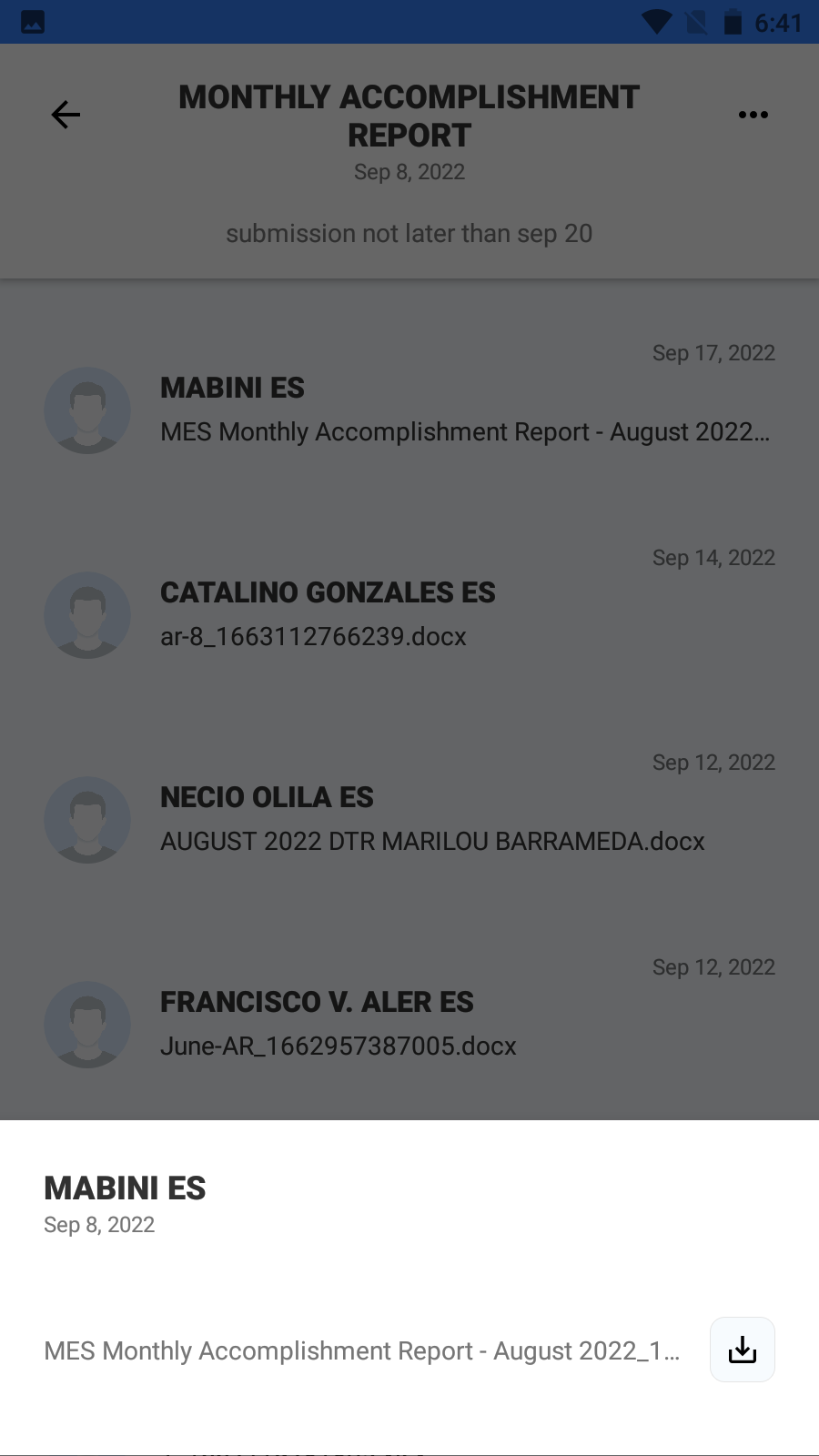Download the MES Monthly Accomplishment Report file

pyautogui.click(x=742, y=1350)
